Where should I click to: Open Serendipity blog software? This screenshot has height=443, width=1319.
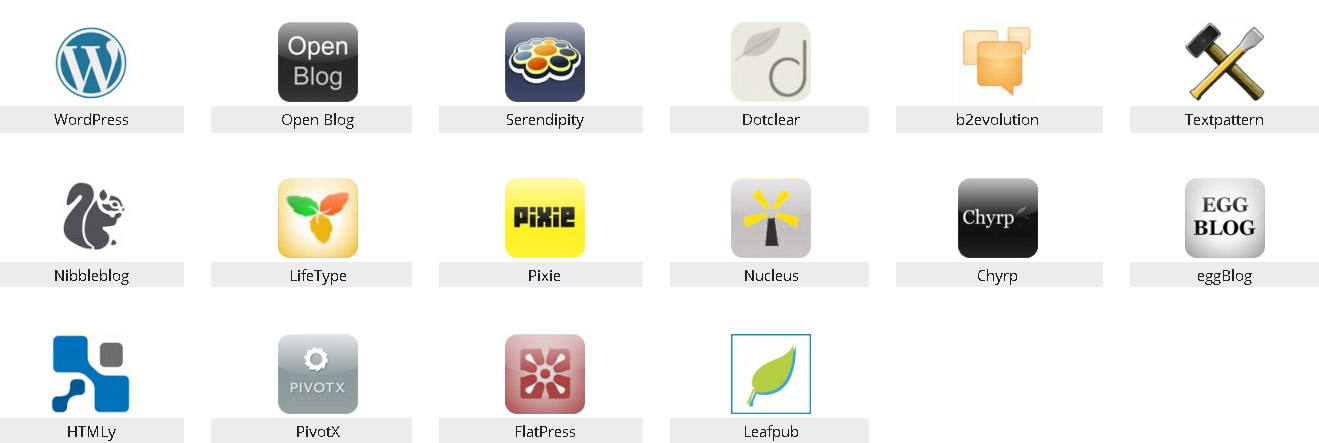[x=545, y=62]
